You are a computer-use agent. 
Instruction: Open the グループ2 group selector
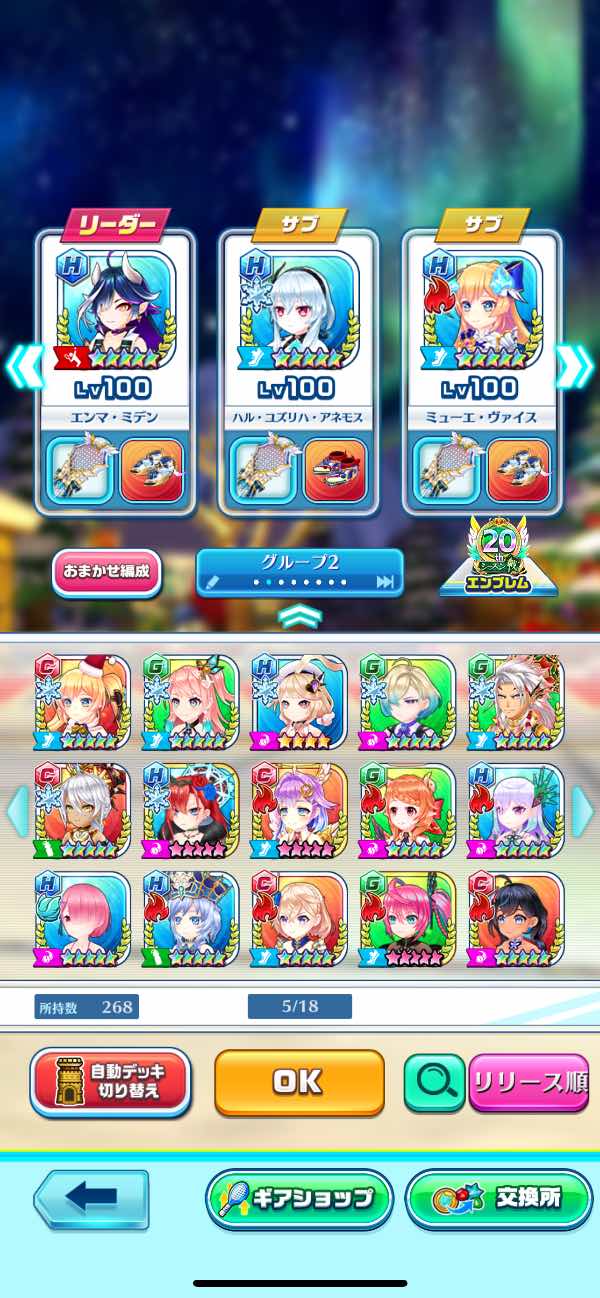tap(299, 572)
